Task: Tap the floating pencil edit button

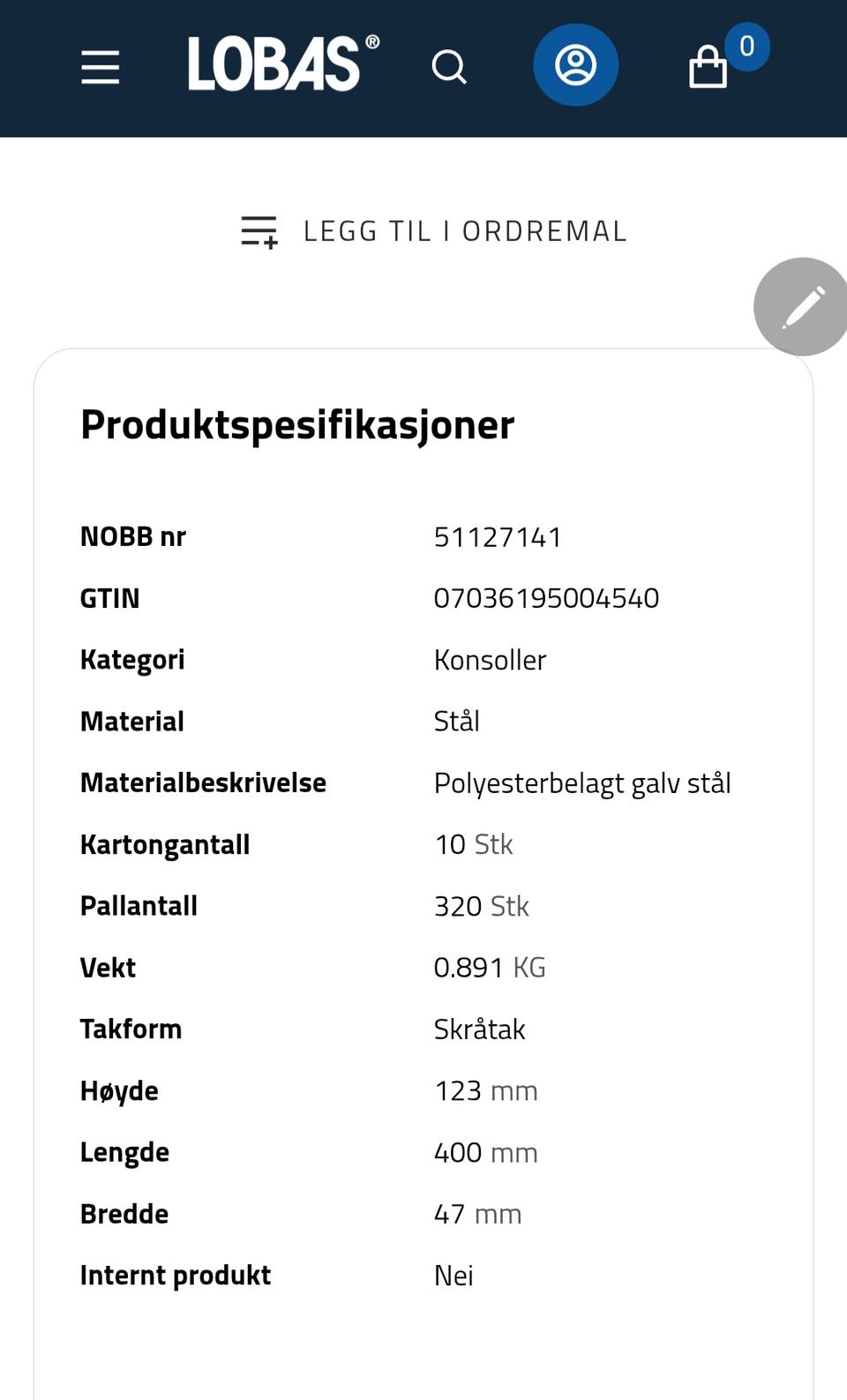Action: point(802,307)
